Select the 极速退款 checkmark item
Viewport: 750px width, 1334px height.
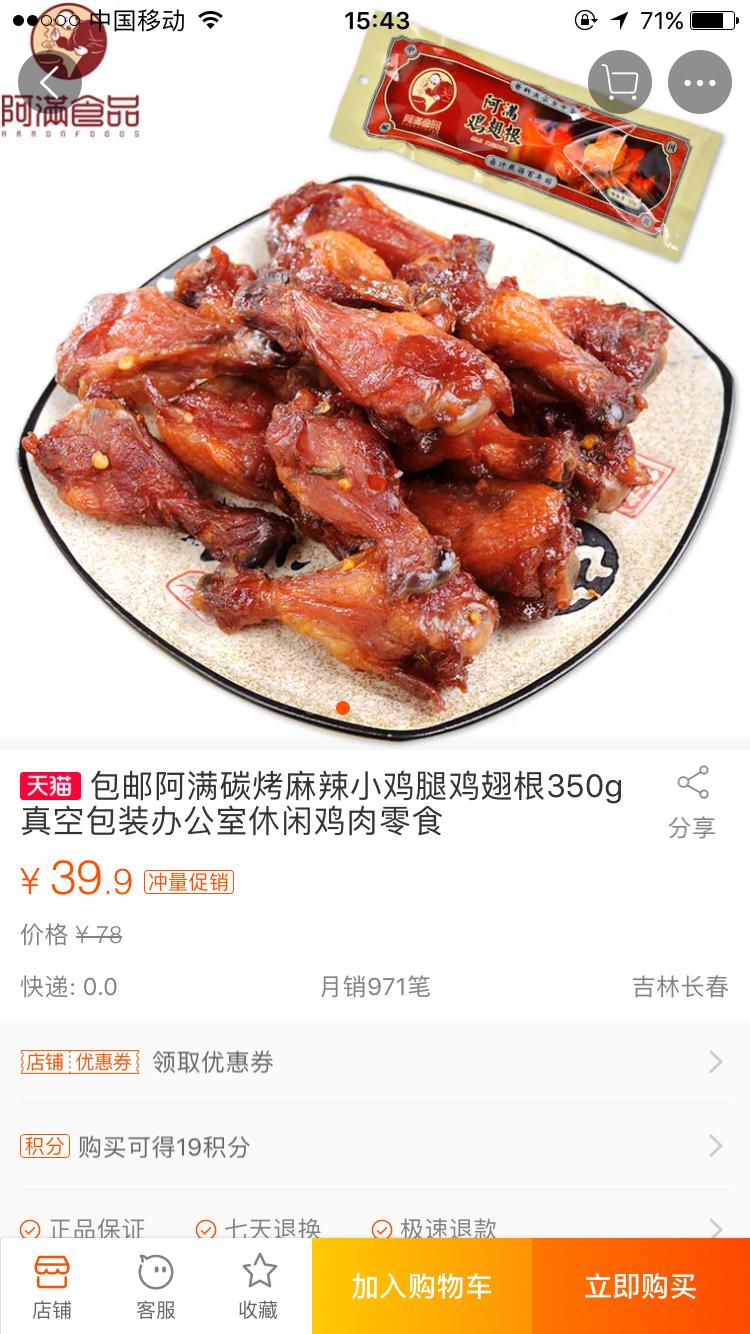(430, 1226)
